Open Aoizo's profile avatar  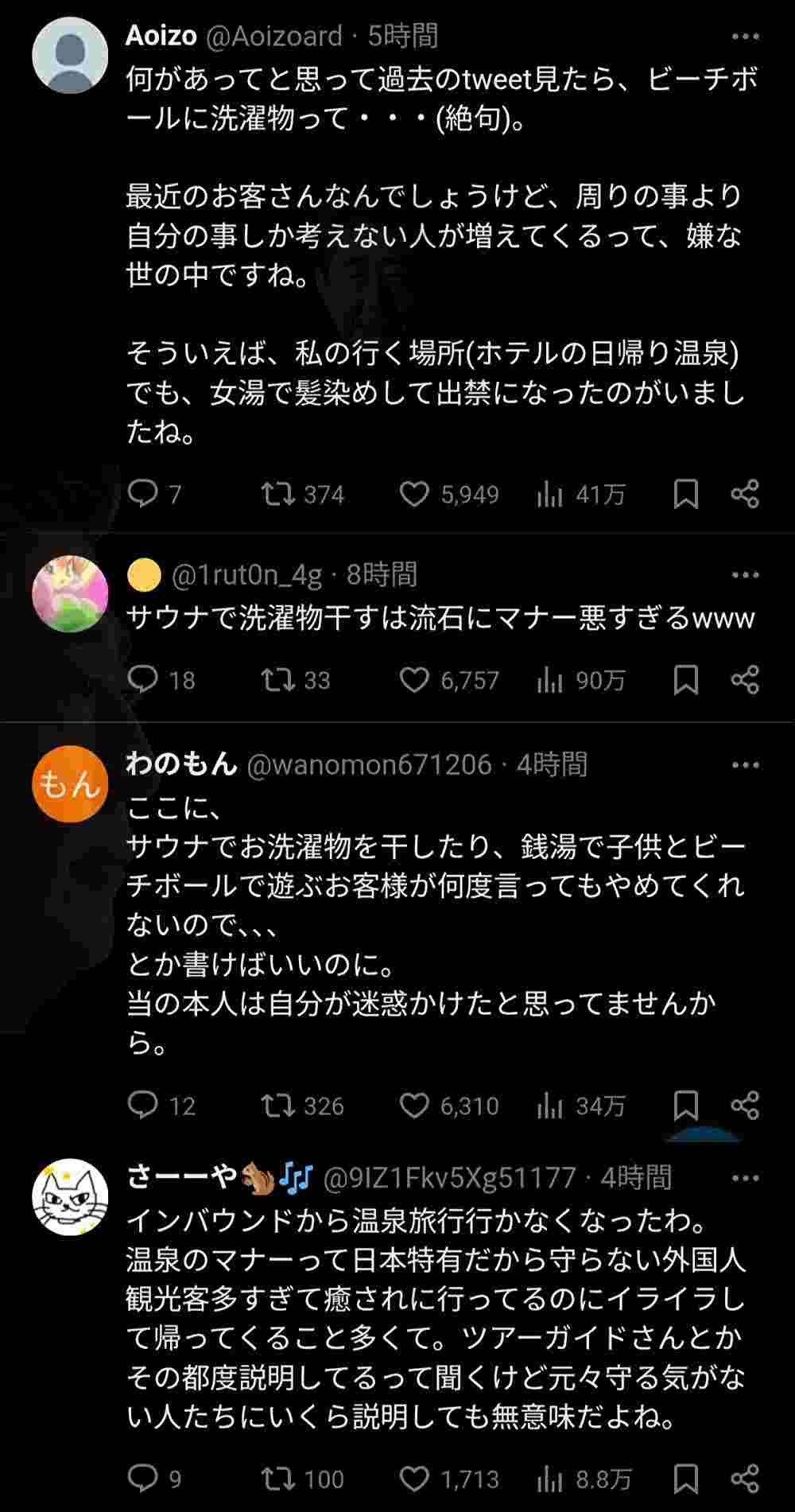(x=70, y=56)
